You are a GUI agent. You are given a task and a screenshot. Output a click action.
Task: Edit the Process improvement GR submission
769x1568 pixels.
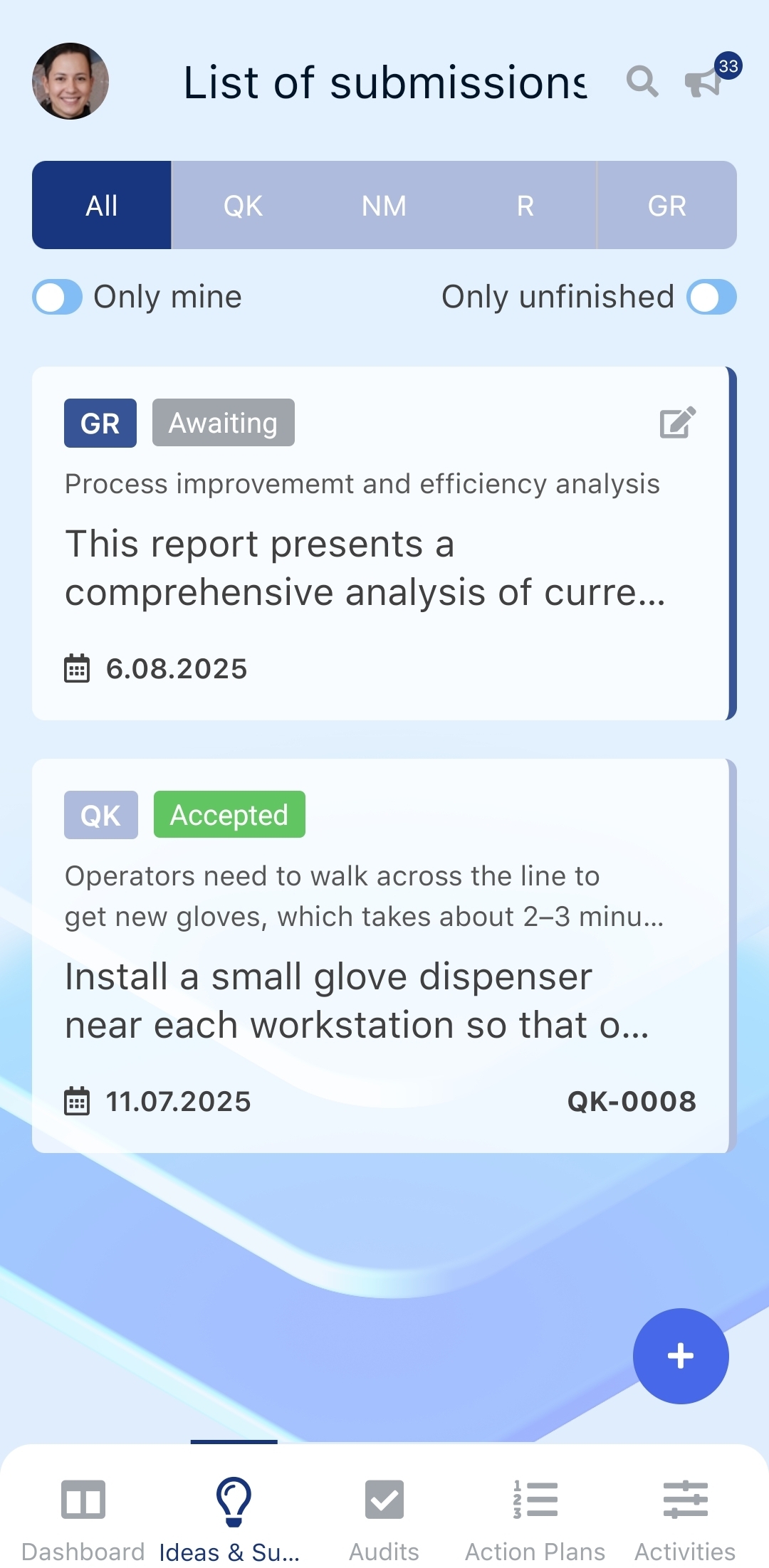(677, 423)
